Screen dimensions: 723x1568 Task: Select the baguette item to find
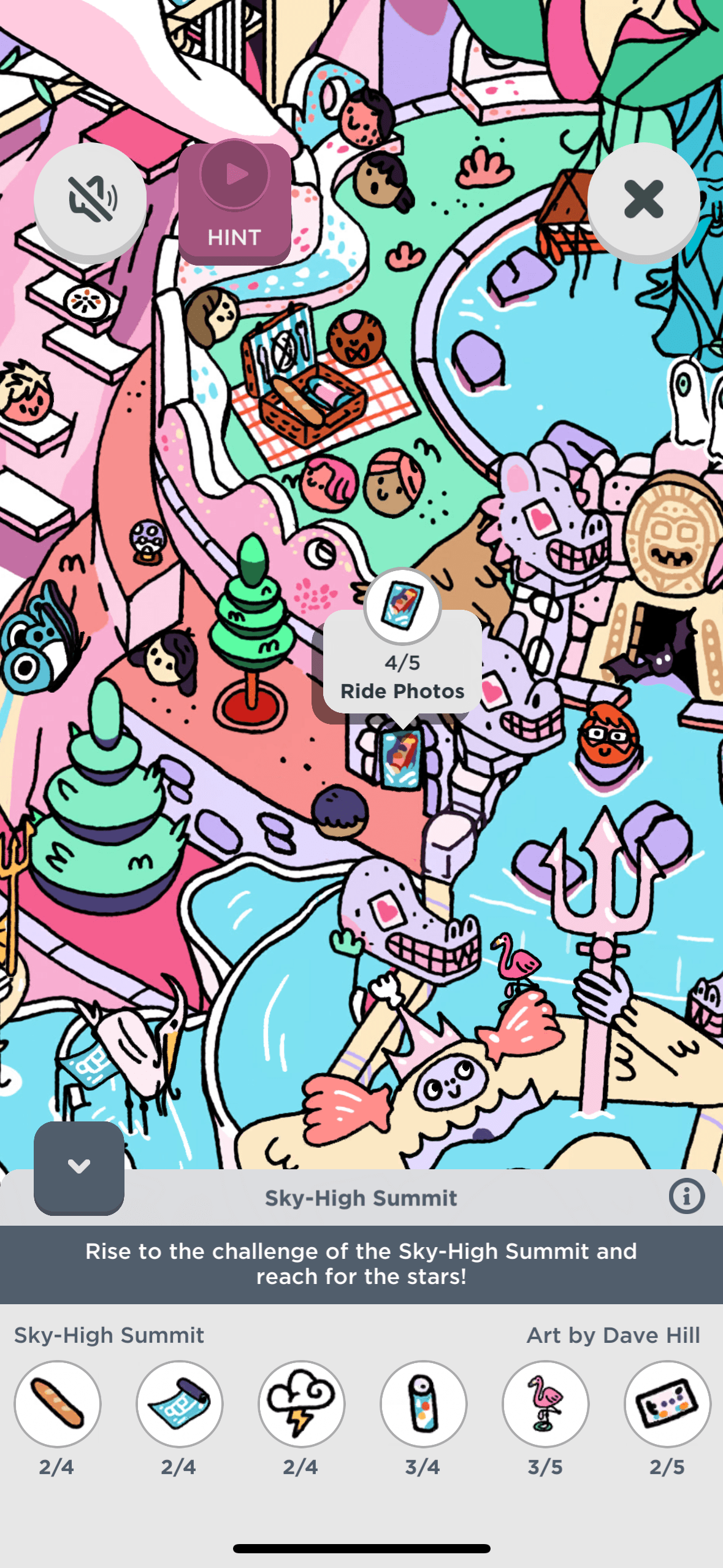[x=58, y=1404]
